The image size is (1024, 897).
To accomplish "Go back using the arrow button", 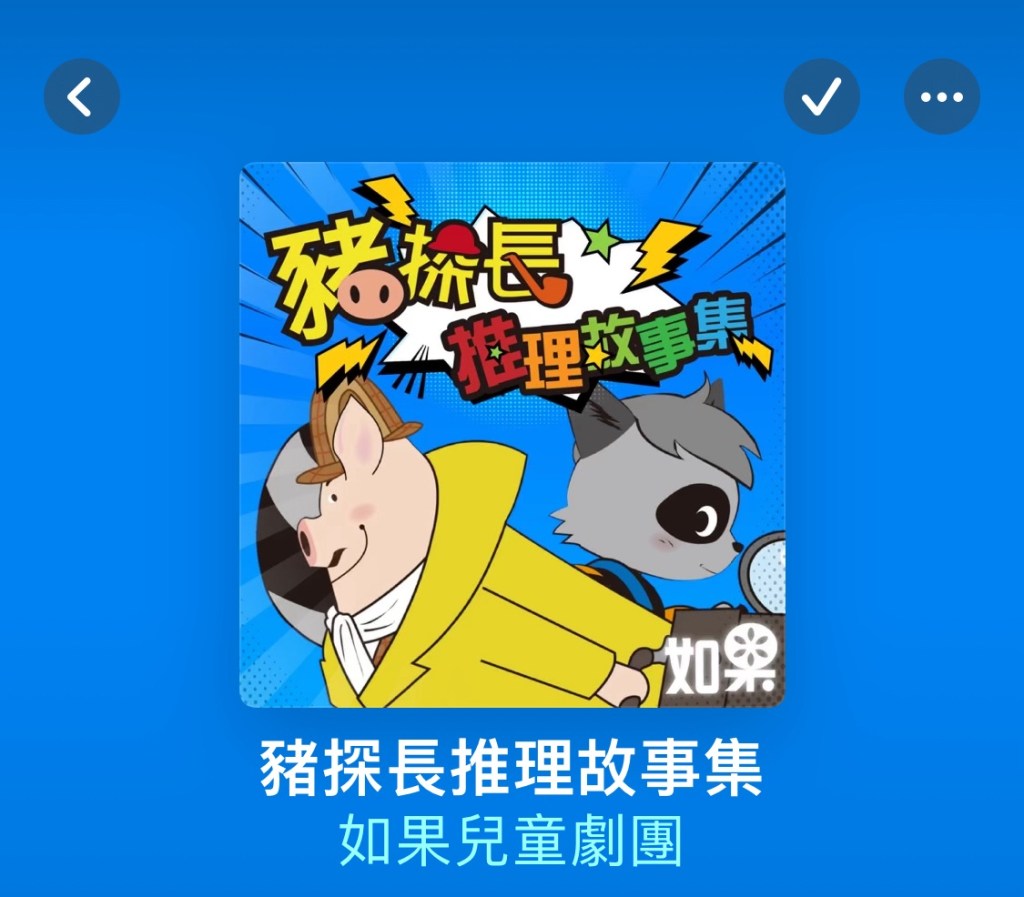I will tap(81, 97).
